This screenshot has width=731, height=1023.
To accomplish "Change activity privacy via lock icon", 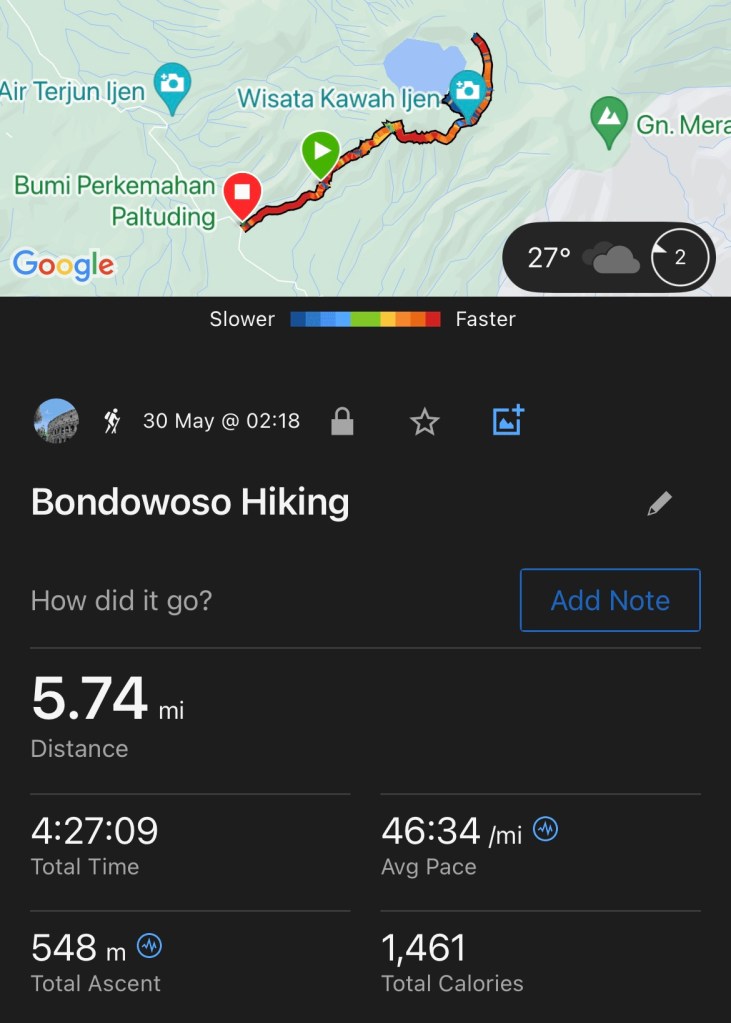I will point(342,422).
